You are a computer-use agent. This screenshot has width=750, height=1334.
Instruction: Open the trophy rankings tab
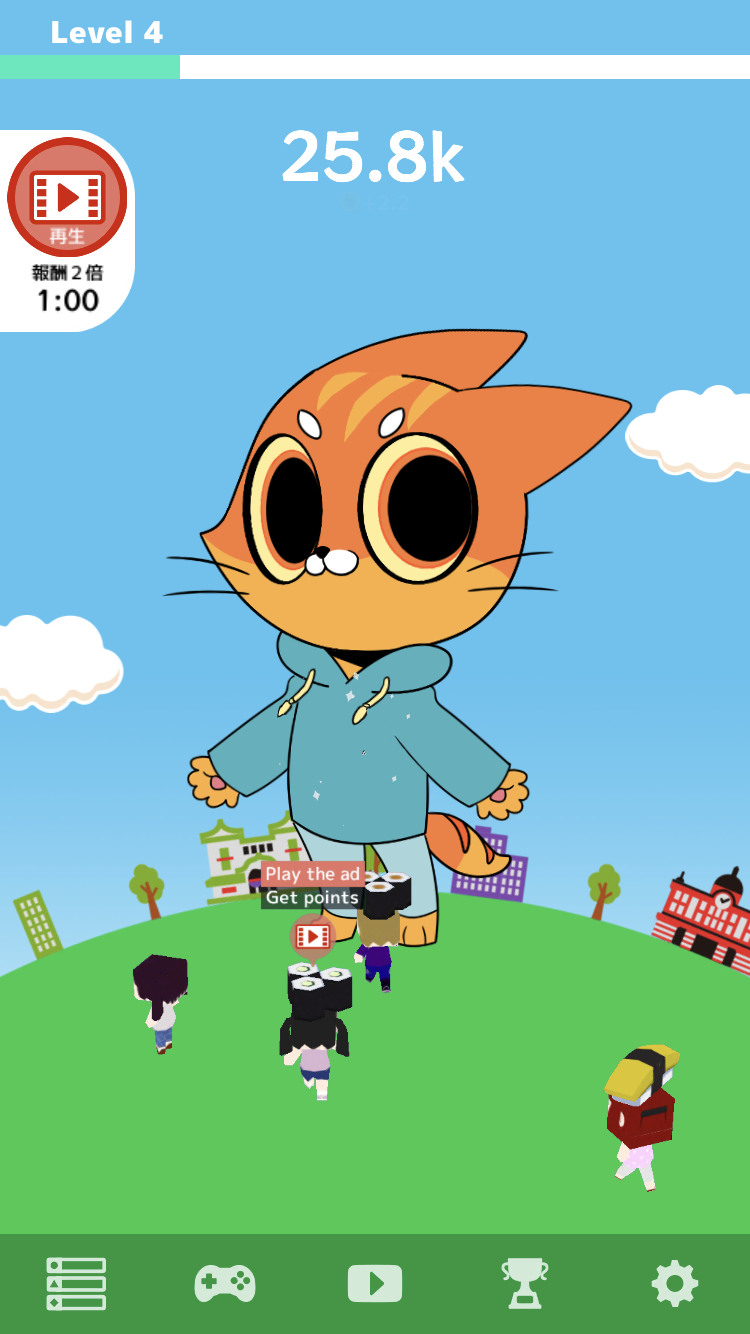[x=525, y=1283]
